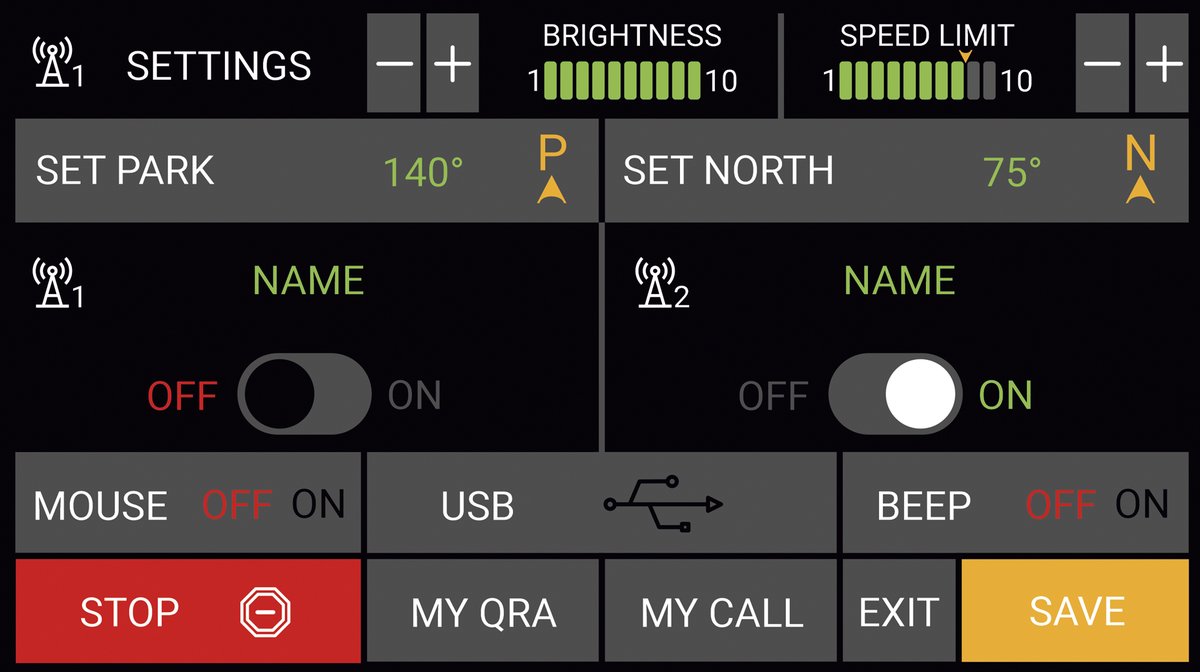Open MY CALL settings
Screen dimensions: 1200x672
[721, 611]
